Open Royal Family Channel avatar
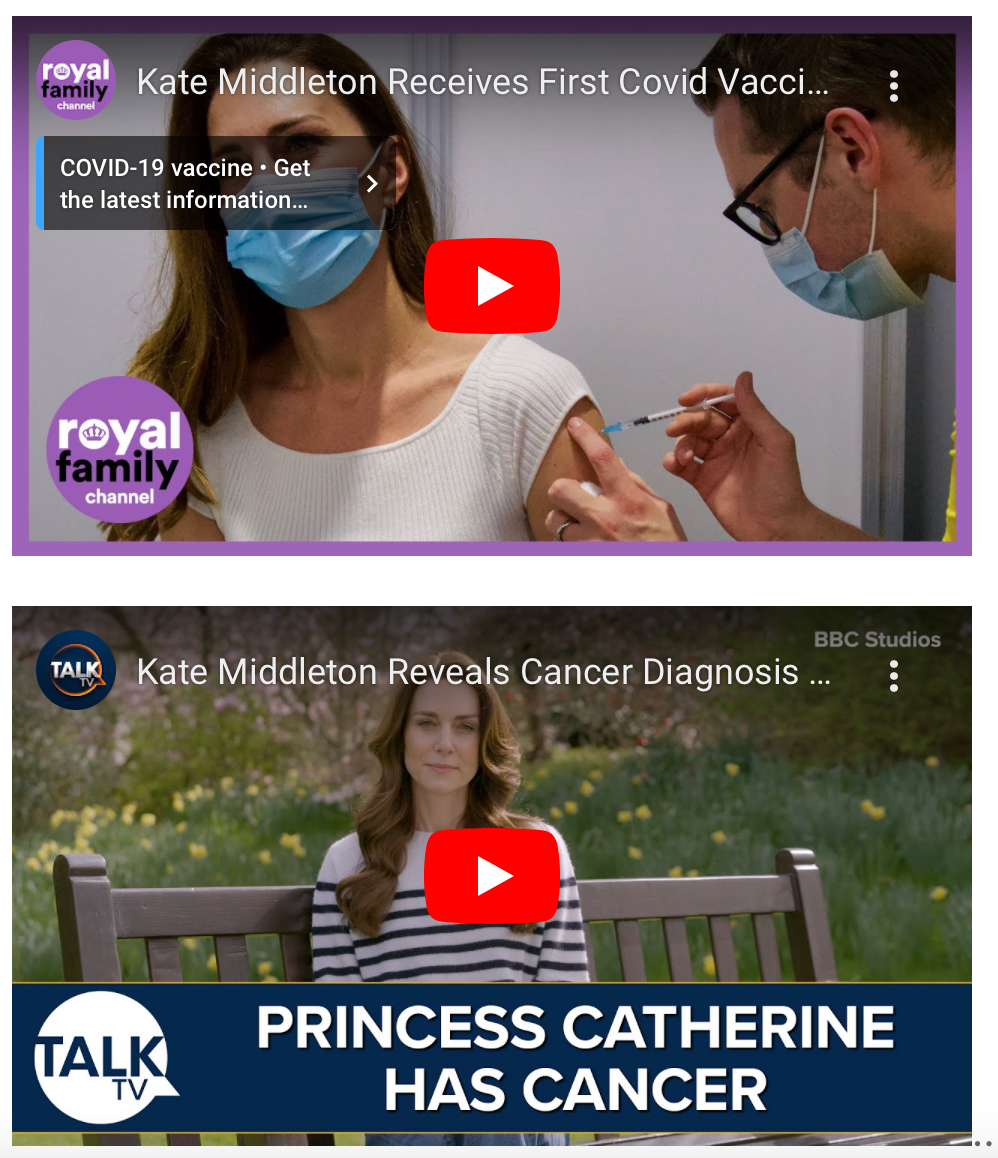The image size is (998, 1158). pos(76,81)
